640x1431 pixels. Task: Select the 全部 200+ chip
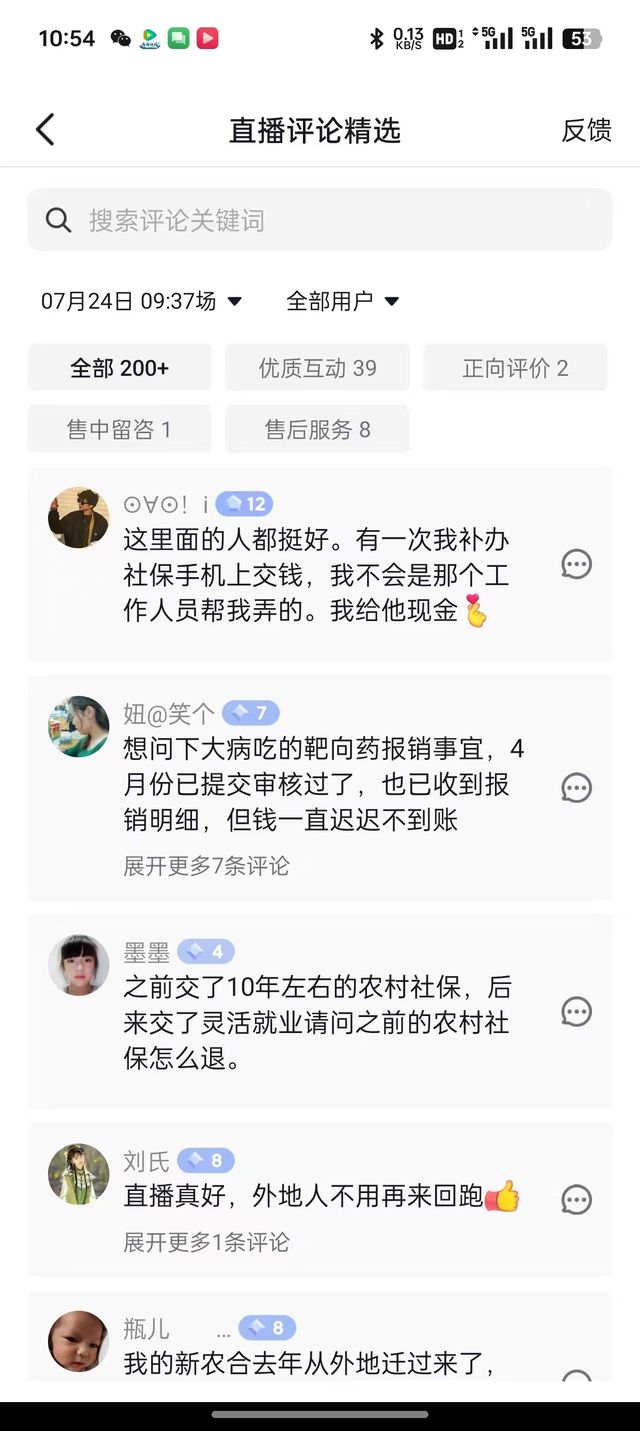point(119,368)
